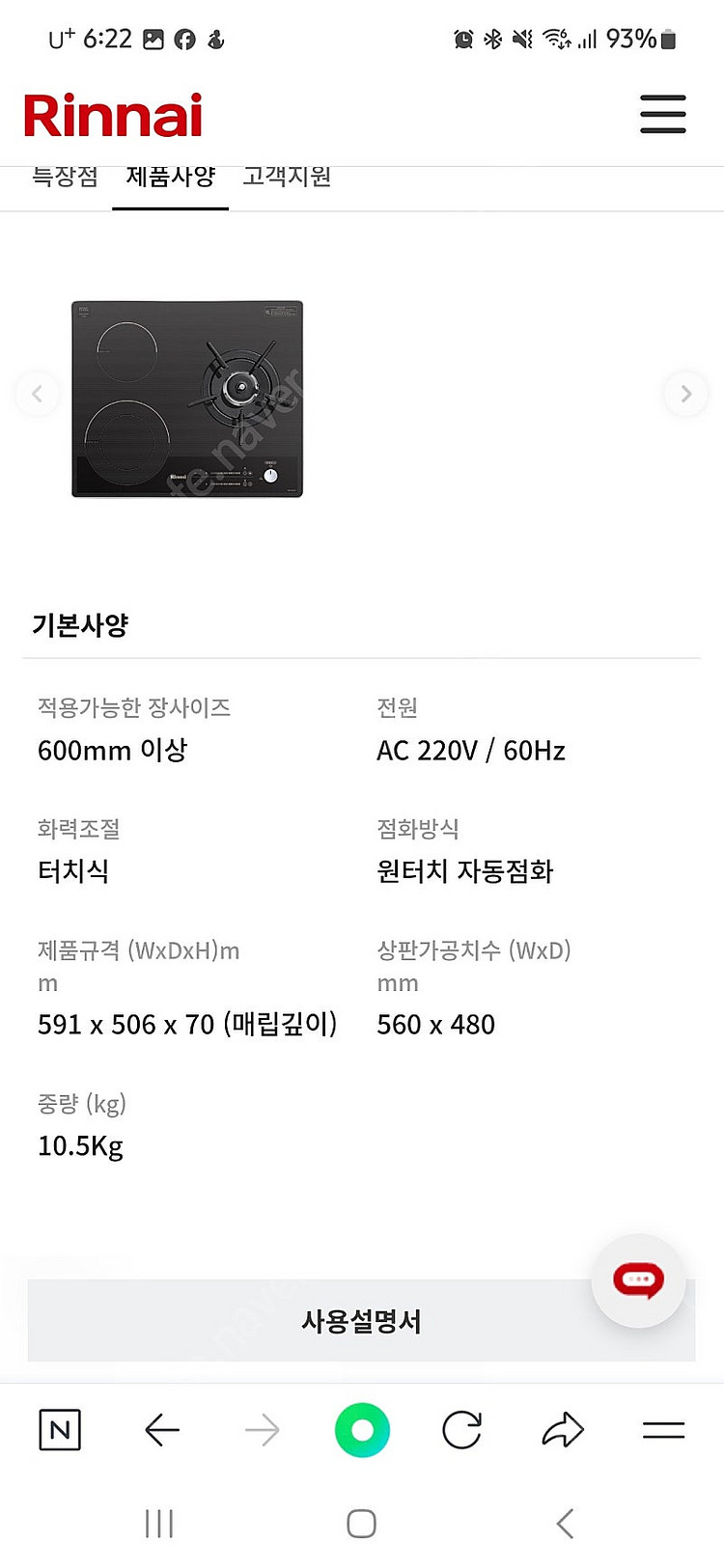Show previous product image with left chevron
Viewport: 724px width, 1568px height.
click(x=38, y=394)
